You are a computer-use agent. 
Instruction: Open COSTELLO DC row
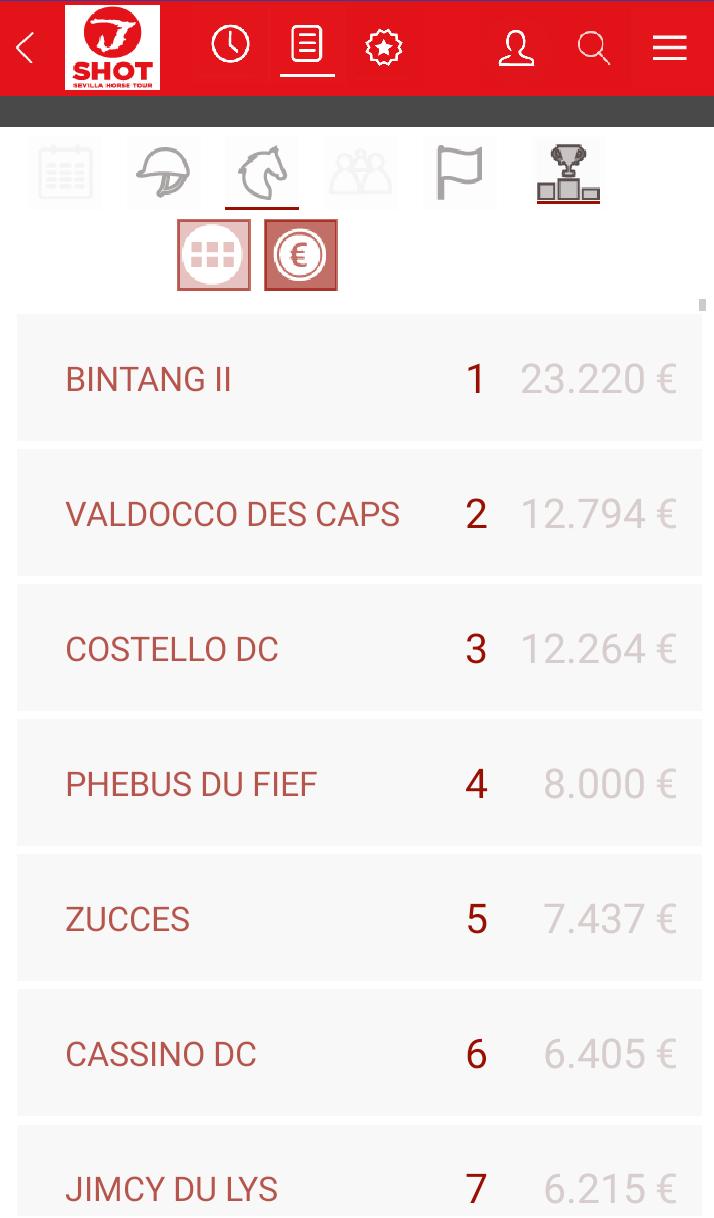coord(359,648)
